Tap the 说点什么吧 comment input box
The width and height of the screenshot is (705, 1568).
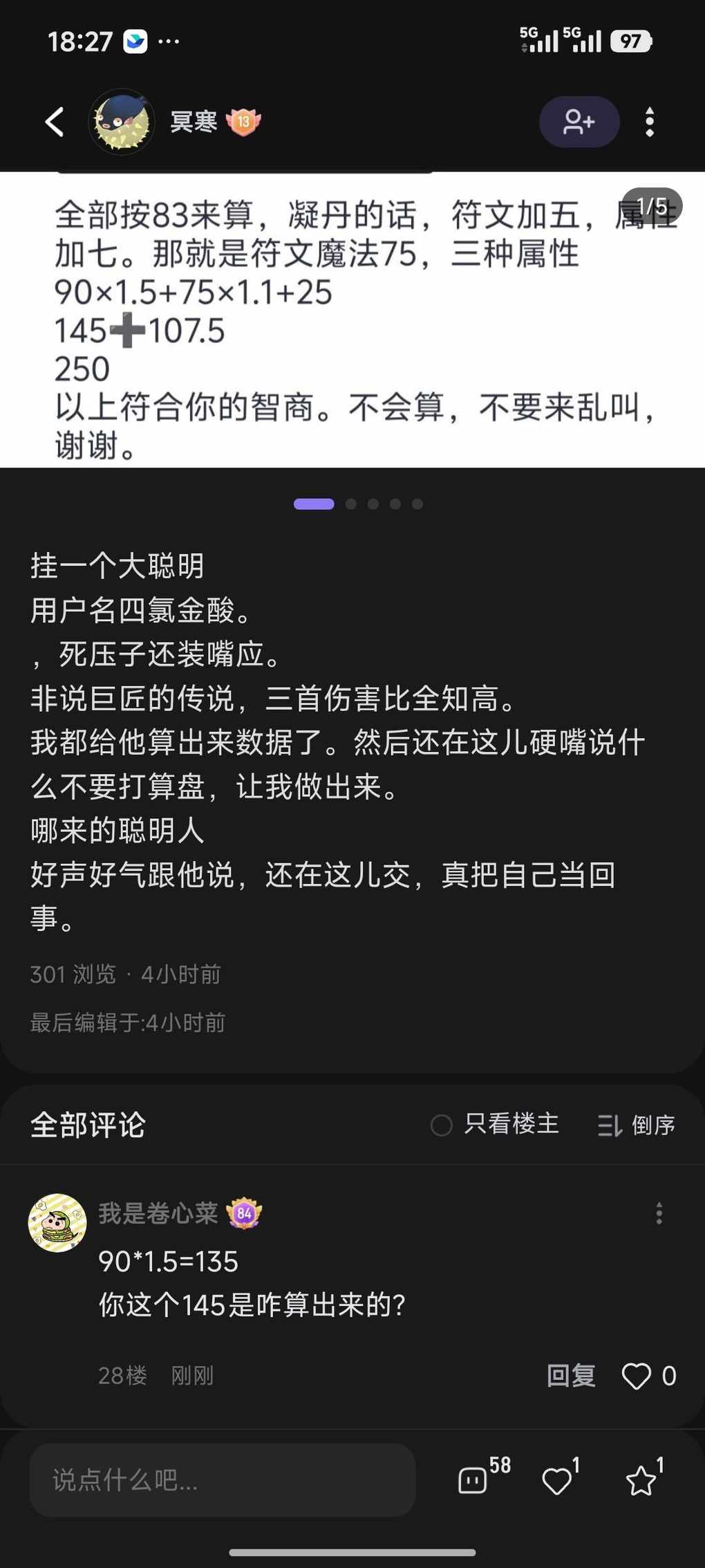[222, 1480]
